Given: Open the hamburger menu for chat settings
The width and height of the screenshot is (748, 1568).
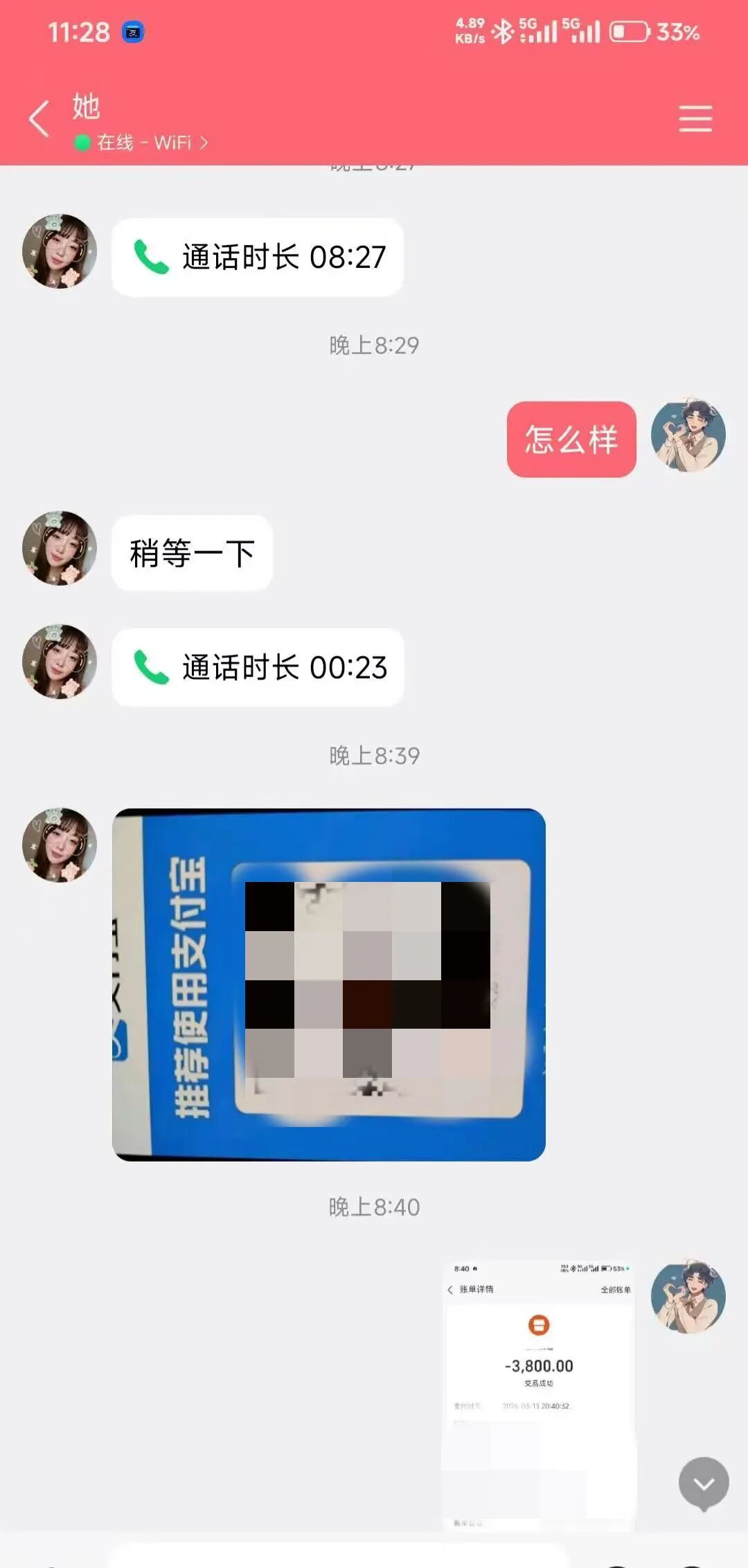Looking at the screenshot, I should (695, 119).
